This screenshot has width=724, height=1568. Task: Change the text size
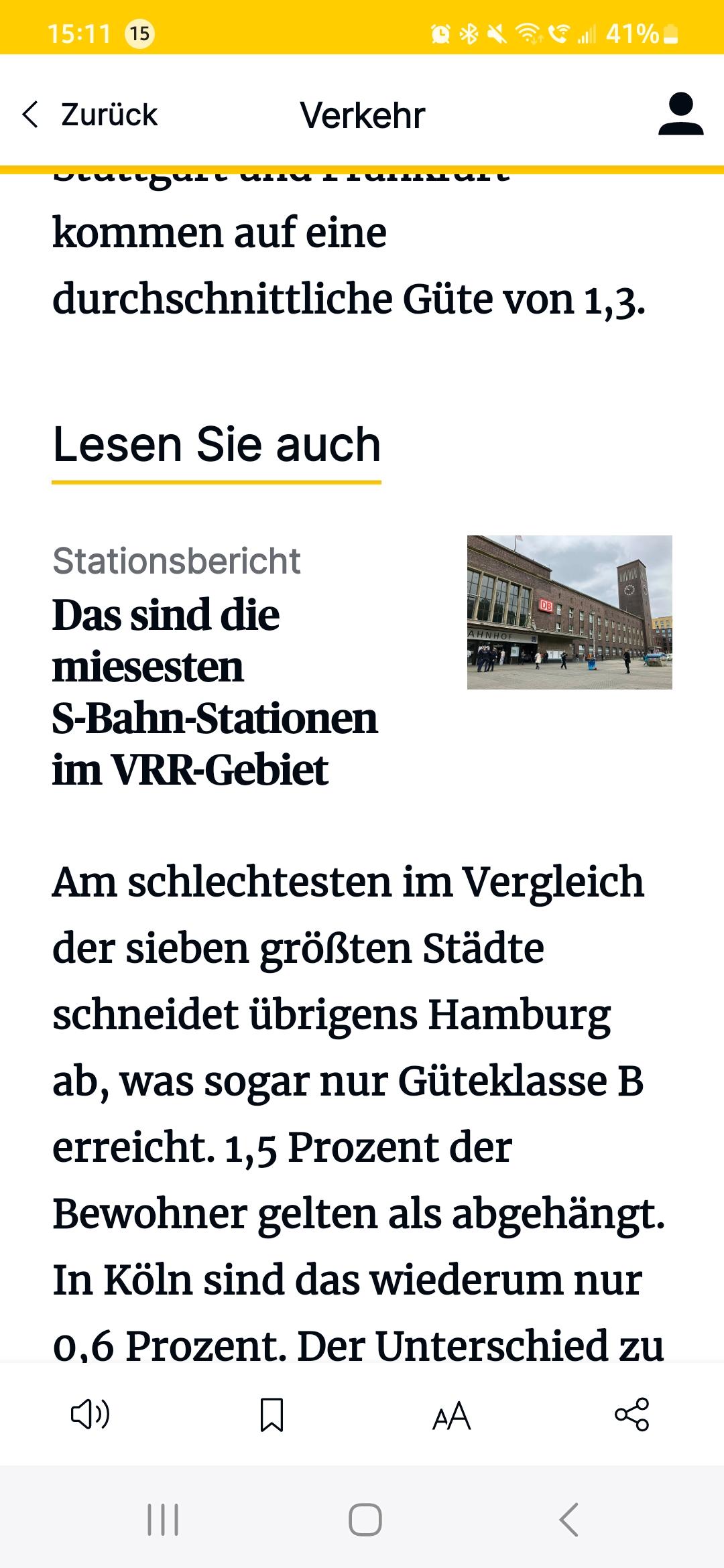coord(452,1415)
